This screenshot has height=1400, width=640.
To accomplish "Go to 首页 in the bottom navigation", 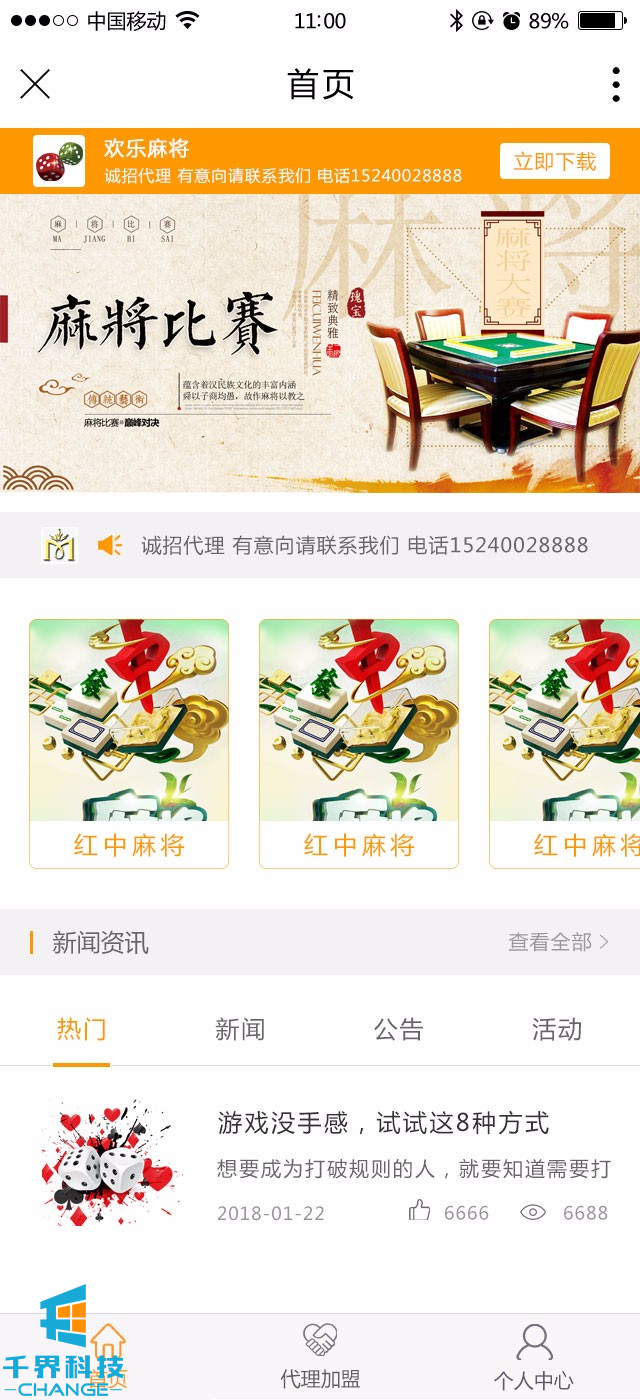I will tap(107, 1355).
